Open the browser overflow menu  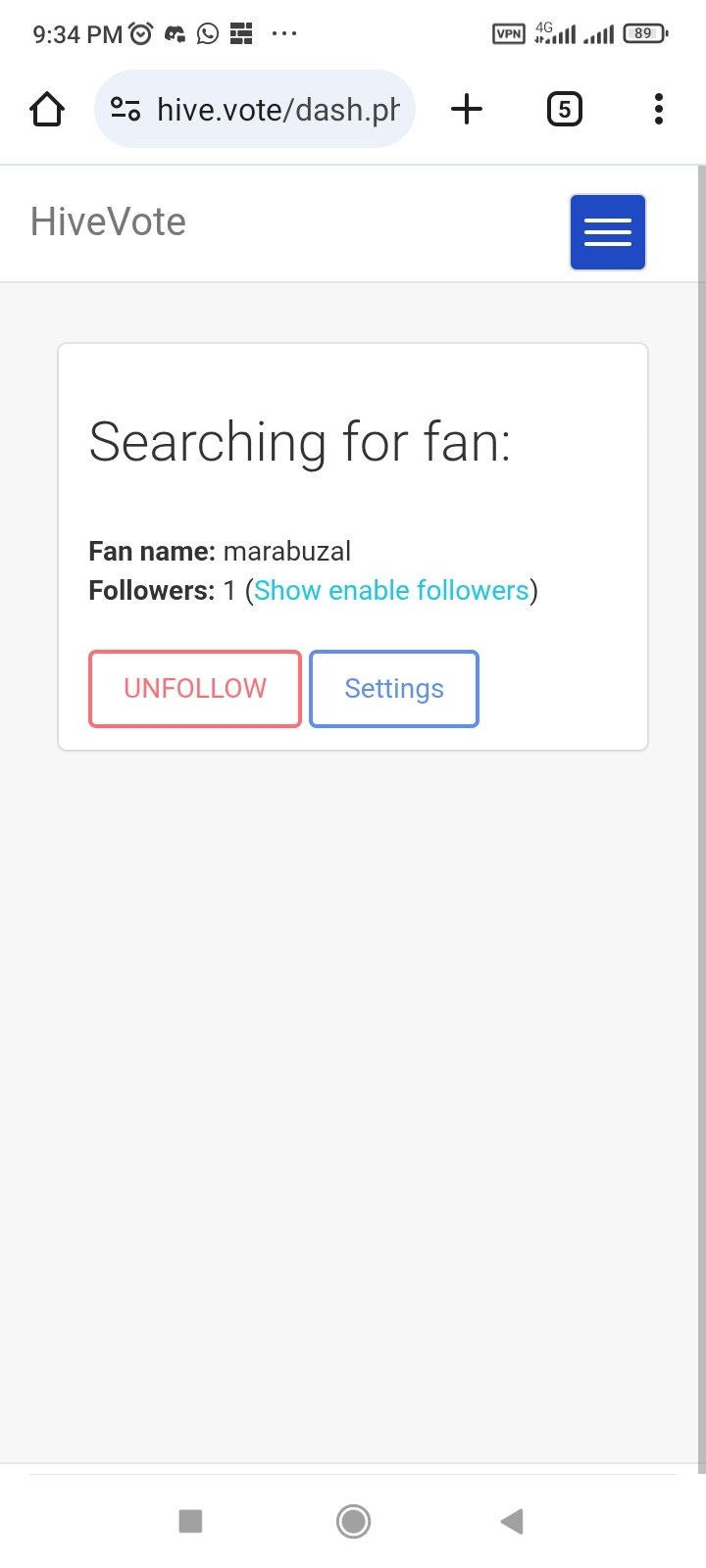coord(659,109)
